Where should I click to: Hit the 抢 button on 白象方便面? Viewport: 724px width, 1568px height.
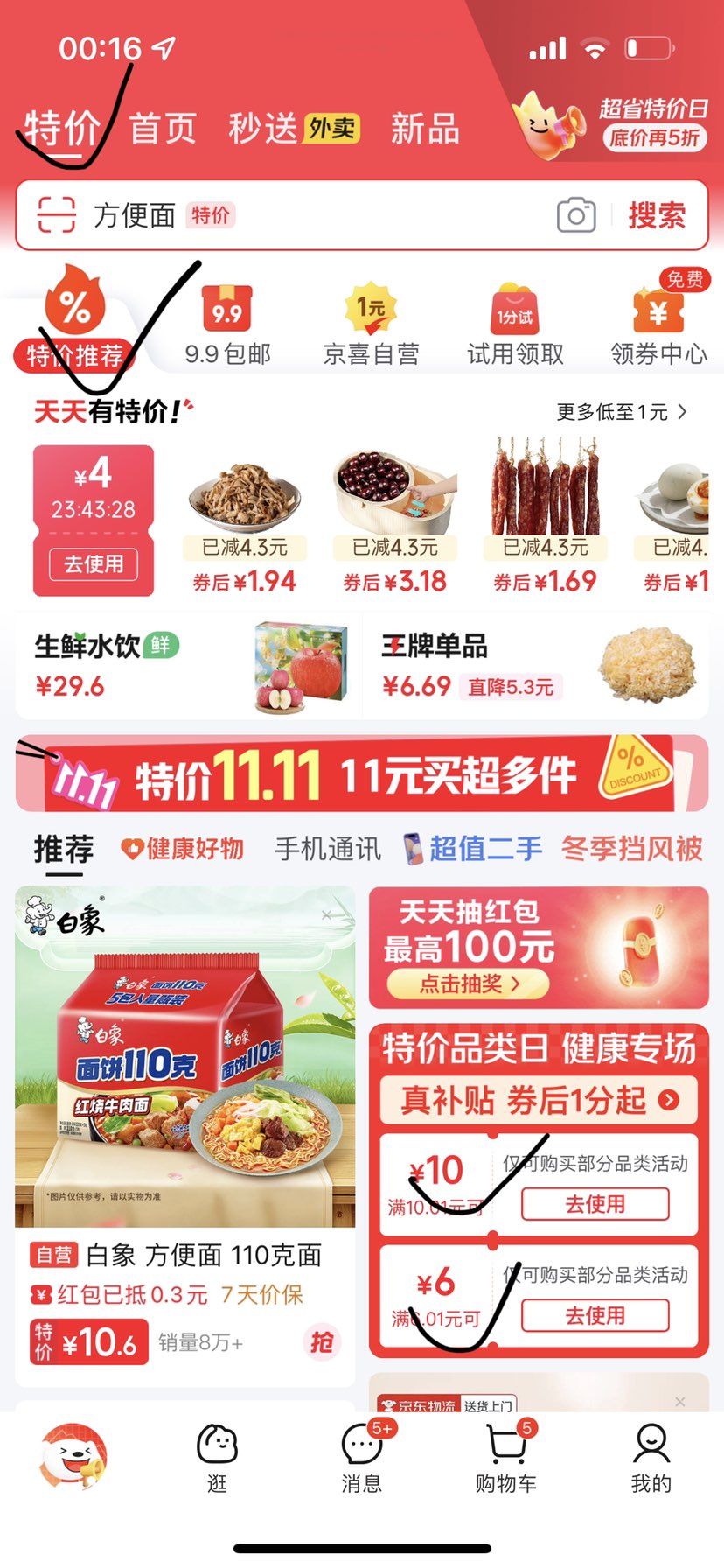[x=323, y=1342]
